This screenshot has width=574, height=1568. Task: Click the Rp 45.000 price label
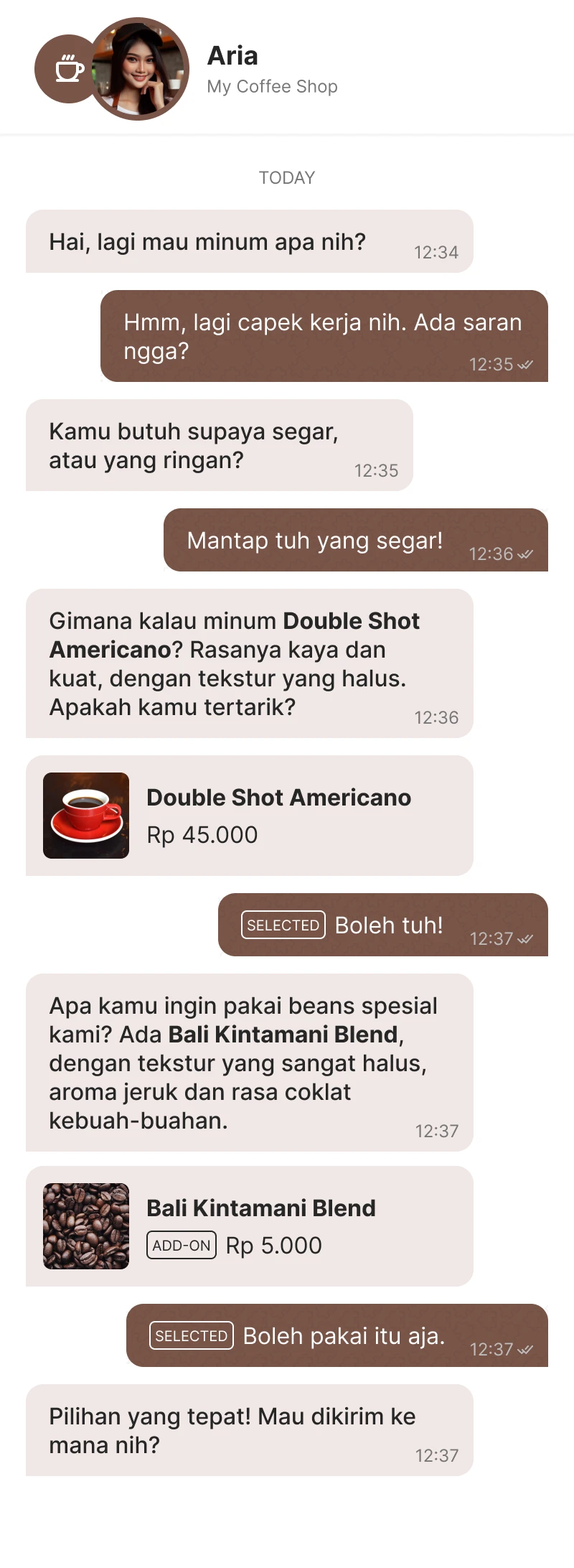(202, 834)
